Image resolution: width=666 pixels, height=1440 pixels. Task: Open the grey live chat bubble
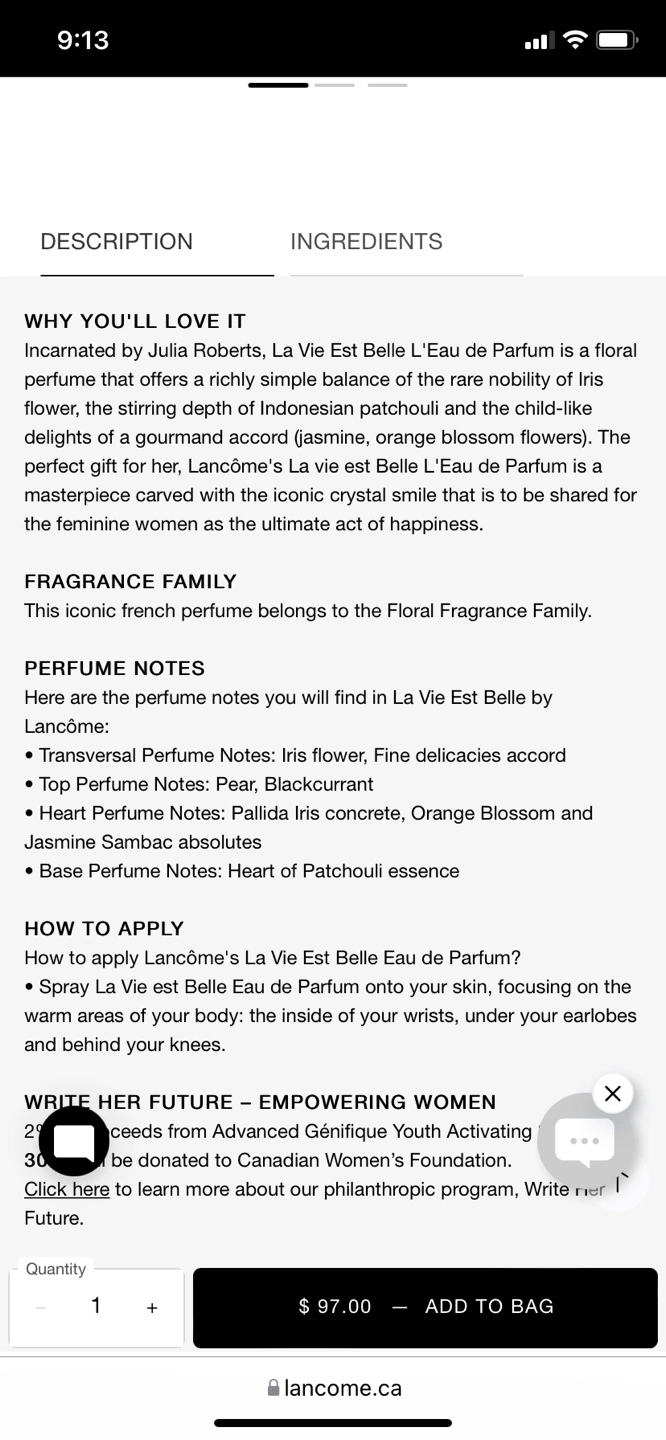click(585, 1142)
